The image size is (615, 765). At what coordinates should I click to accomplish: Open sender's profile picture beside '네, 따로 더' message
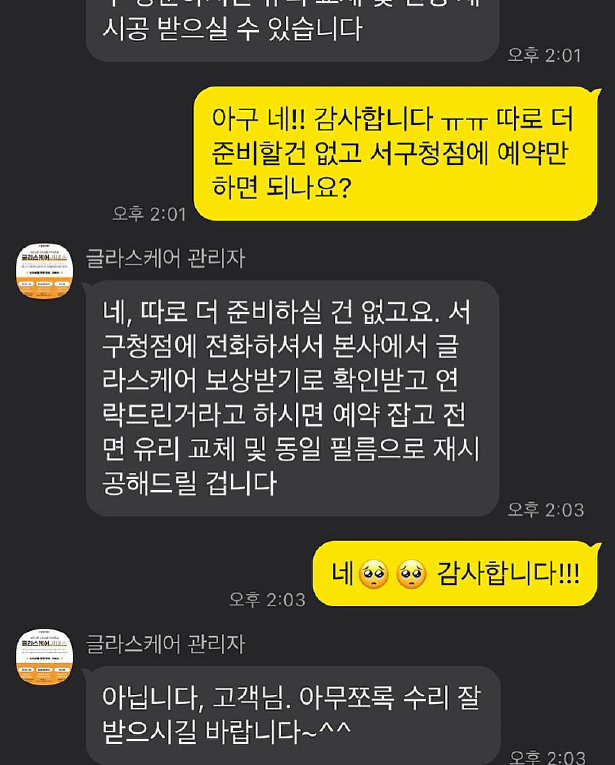45,271
